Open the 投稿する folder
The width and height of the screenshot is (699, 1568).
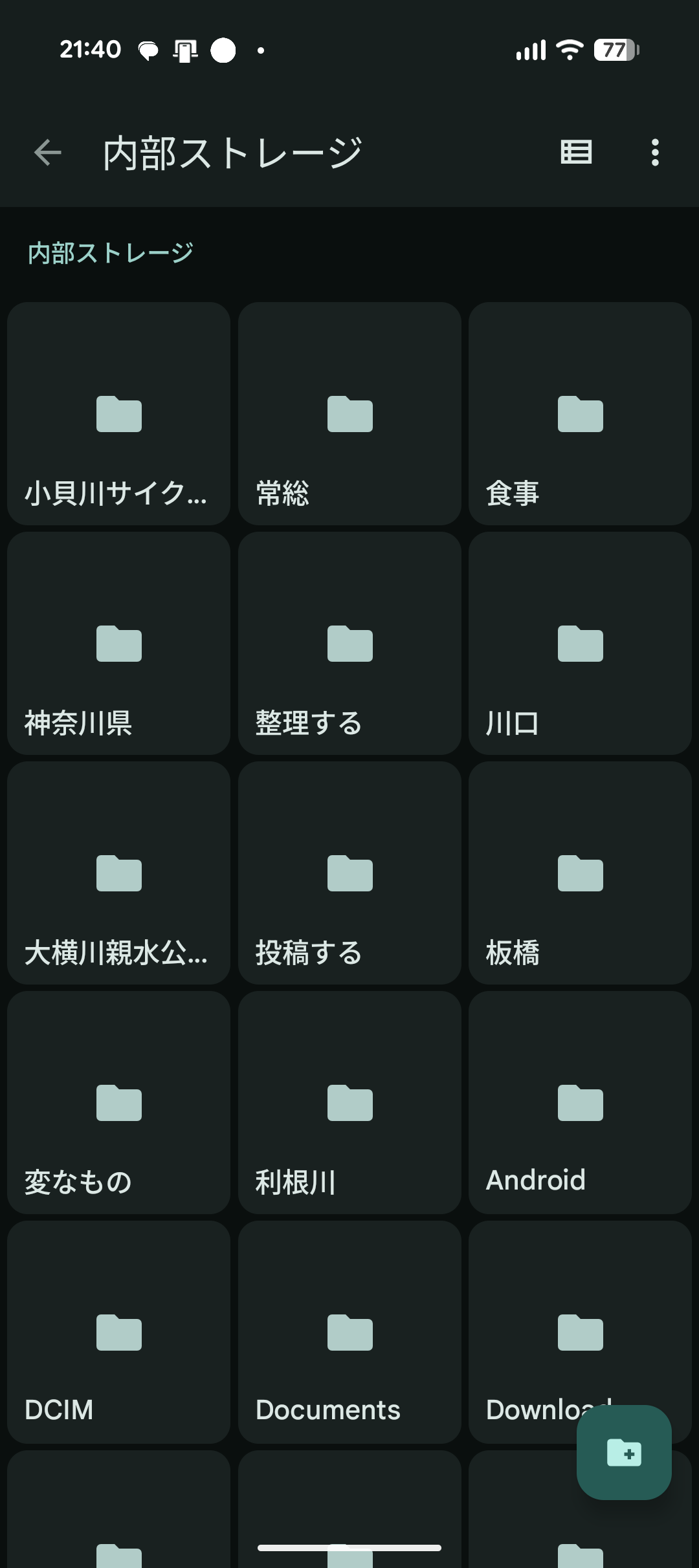[349, 873]
